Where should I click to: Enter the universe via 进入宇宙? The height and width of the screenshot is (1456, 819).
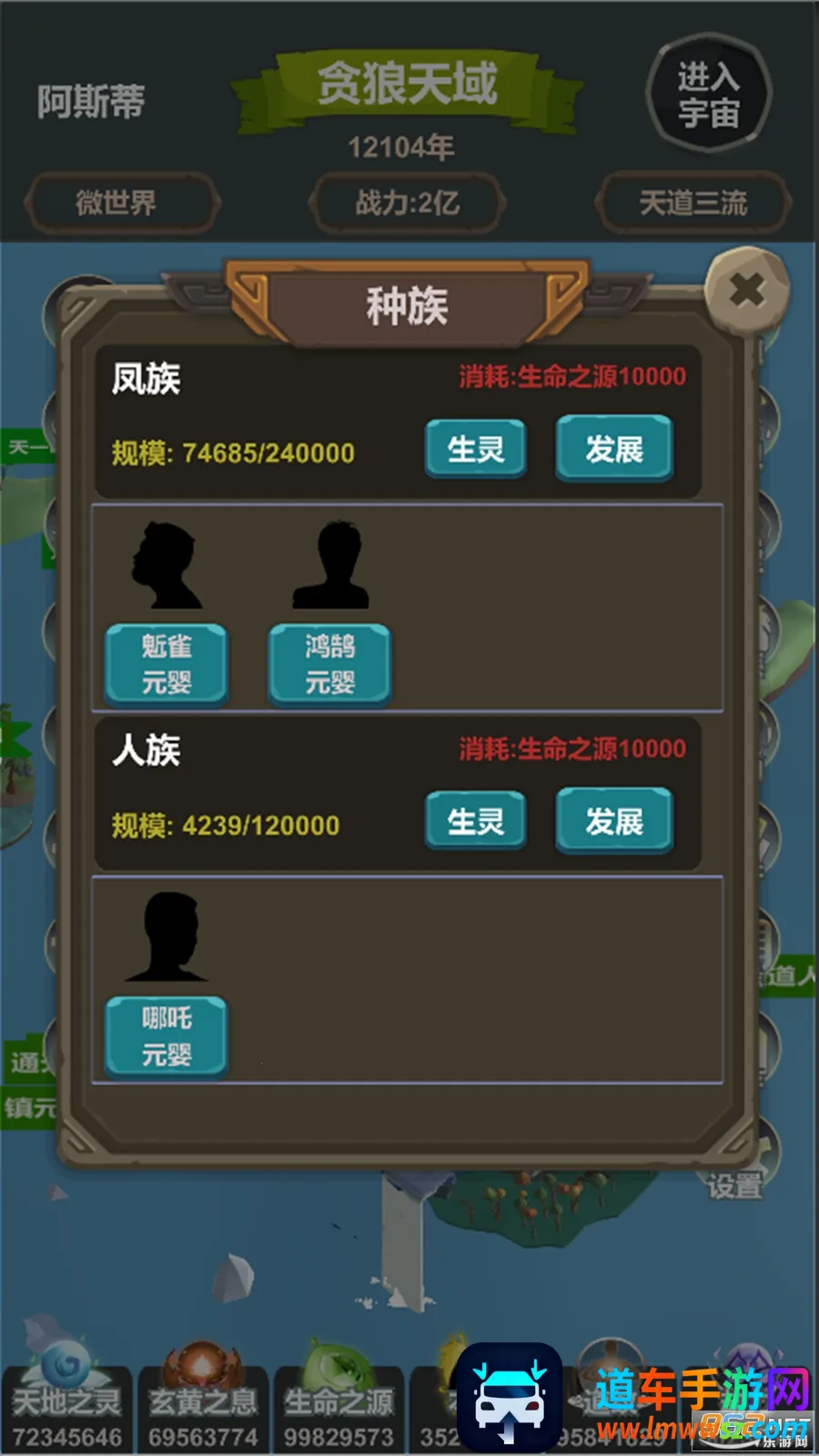pos(708,95)
